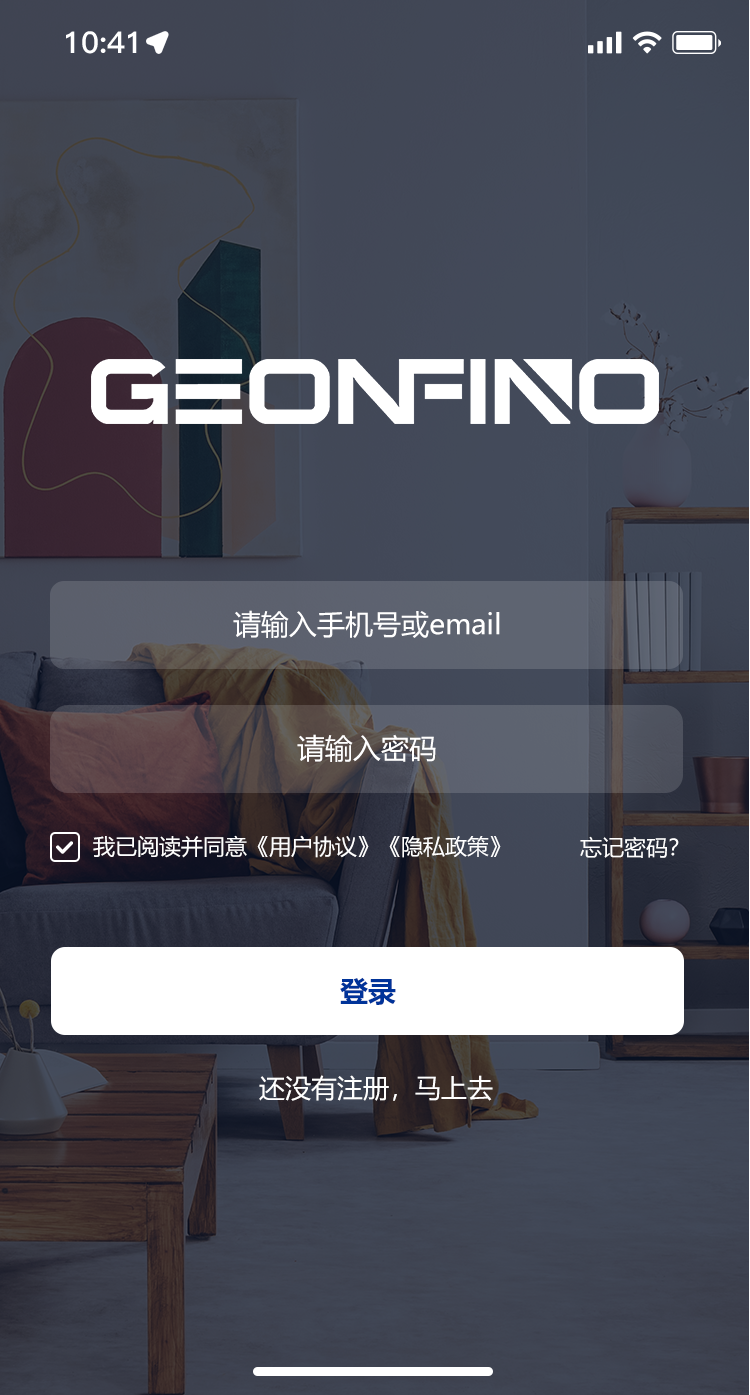750x1395 pixels.
Task: Open the 《用户协议》 user agreement link
Action: coord(312,848)
